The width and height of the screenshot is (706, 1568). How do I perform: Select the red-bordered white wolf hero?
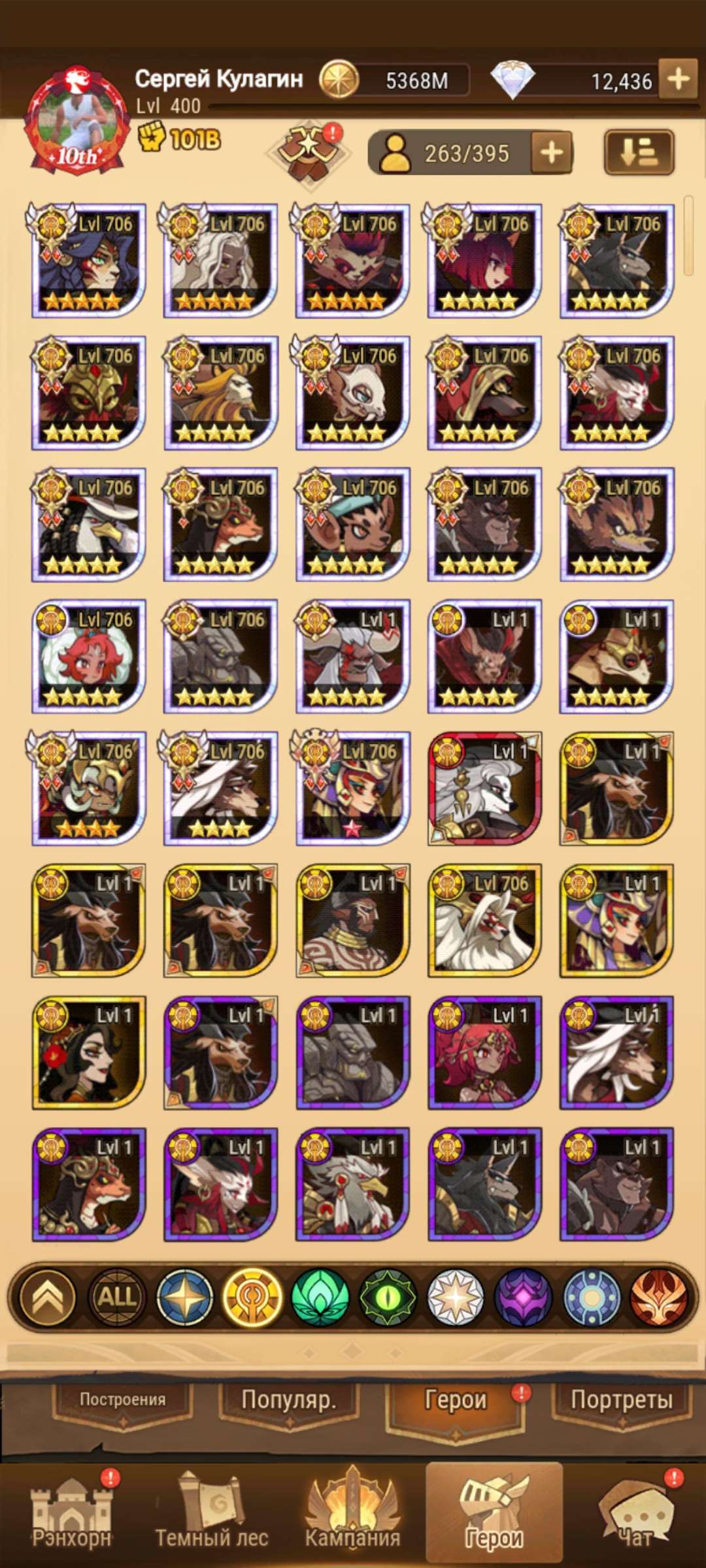484,788
